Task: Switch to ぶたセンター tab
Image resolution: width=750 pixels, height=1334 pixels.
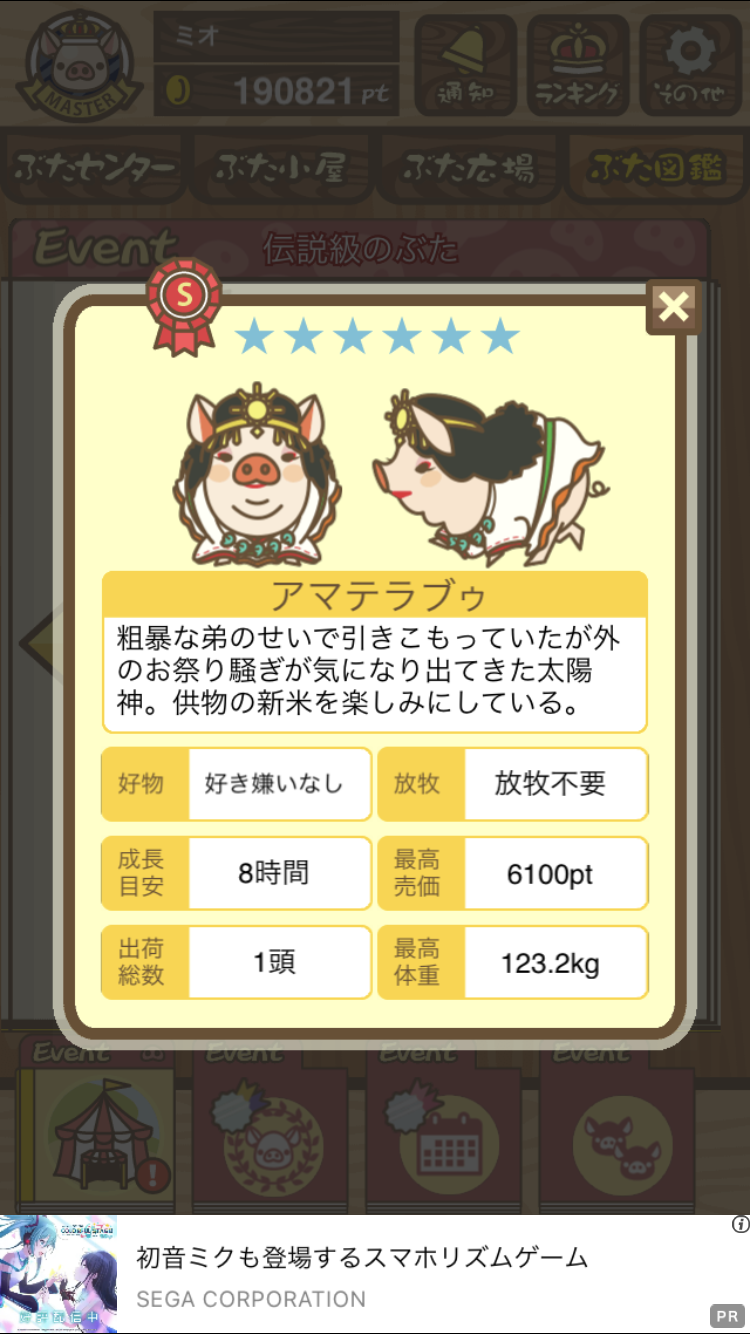Action: click(94, 168)
